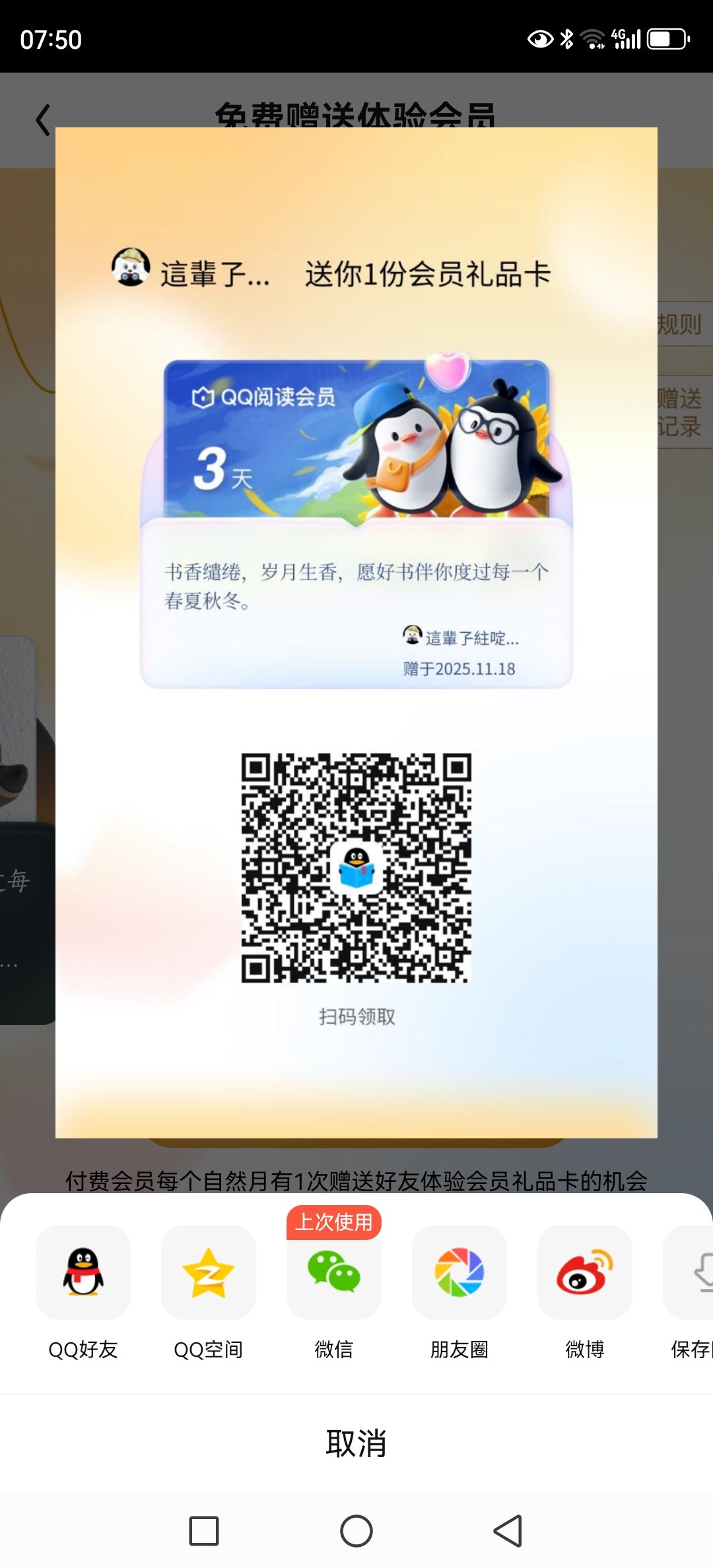Open the 规则 side tab
Image resolution: width=713 pixels, height=1568 pixels.
tap(681, 324)
